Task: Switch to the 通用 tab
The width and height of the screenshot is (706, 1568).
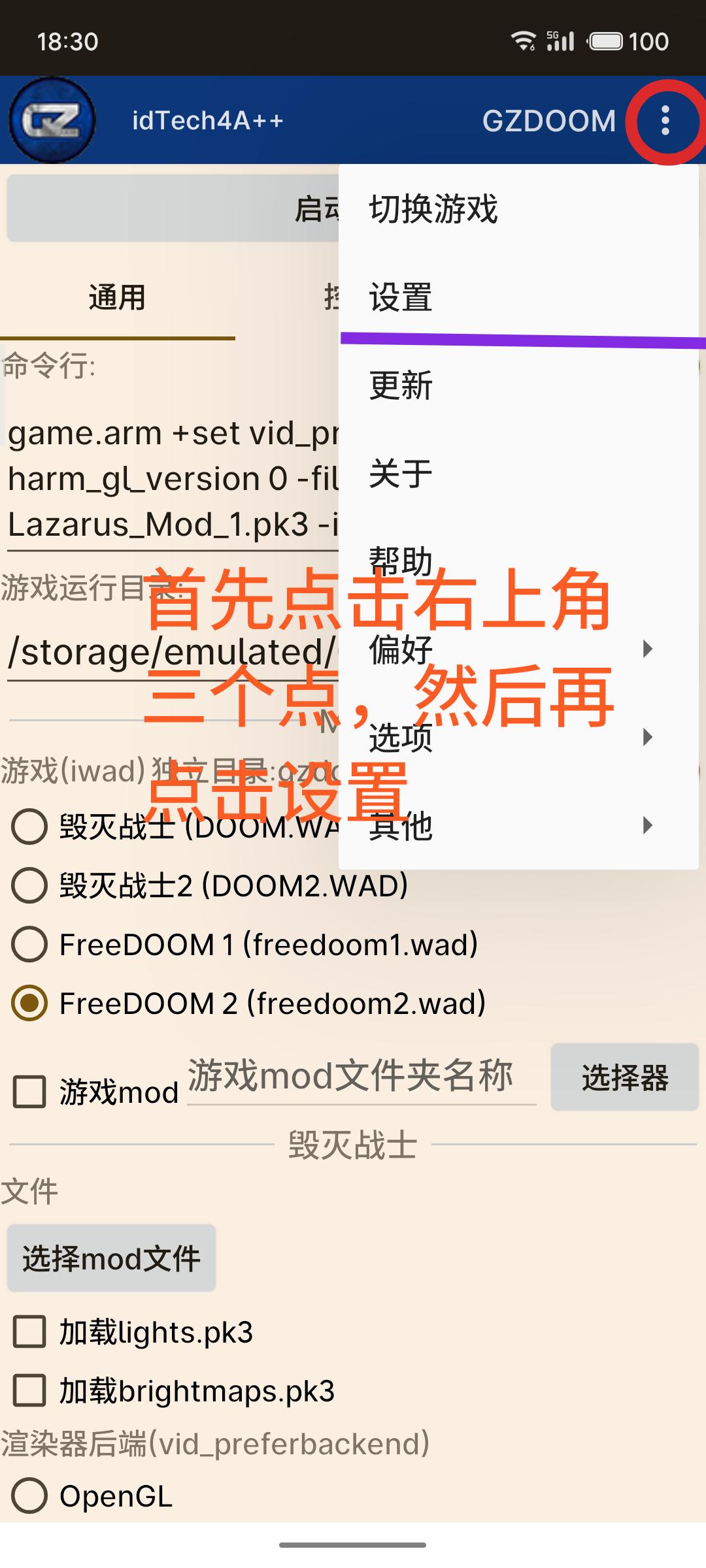Action: click(117, 298)
